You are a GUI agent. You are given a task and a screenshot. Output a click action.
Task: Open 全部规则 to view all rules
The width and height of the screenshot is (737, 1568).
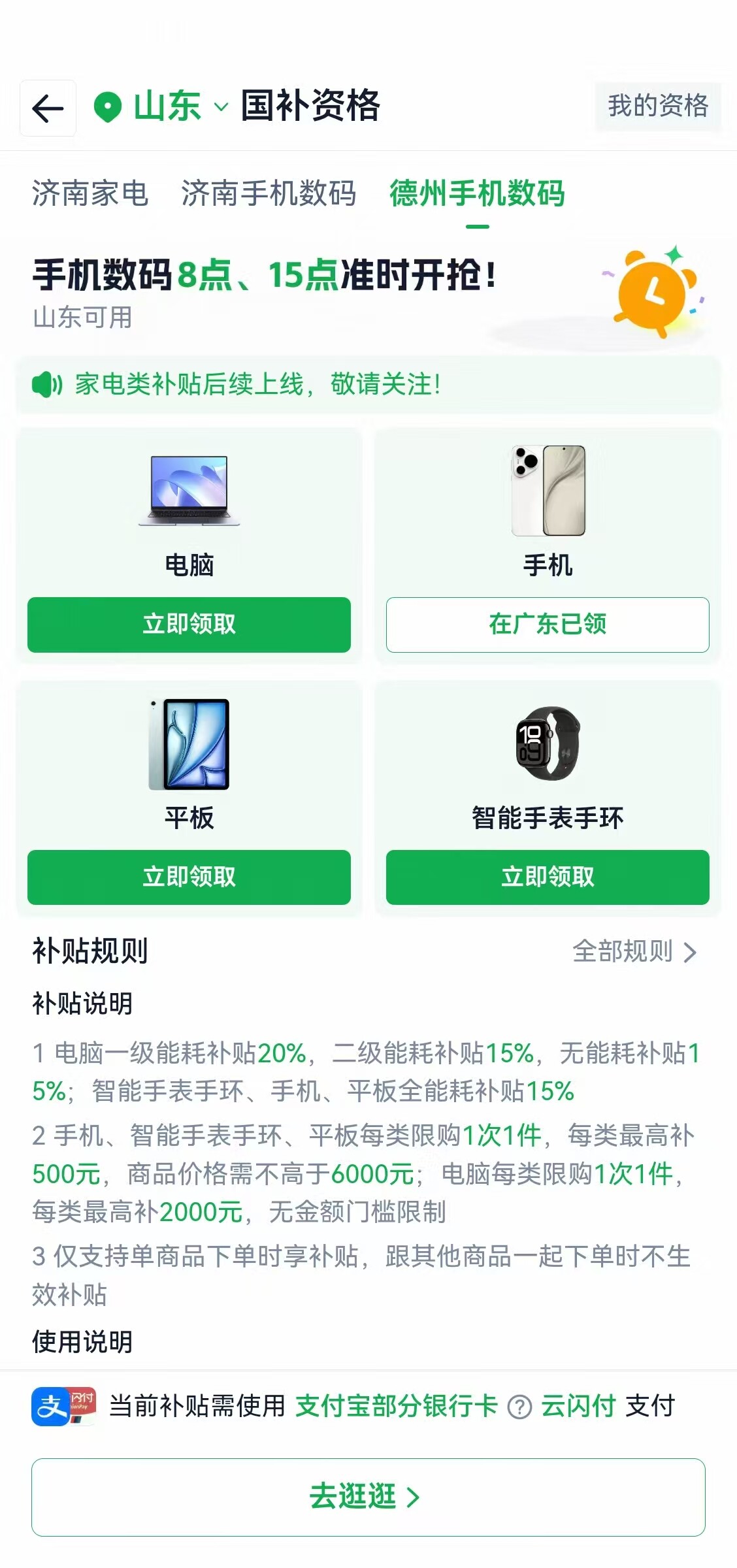[x=634, y=952]
